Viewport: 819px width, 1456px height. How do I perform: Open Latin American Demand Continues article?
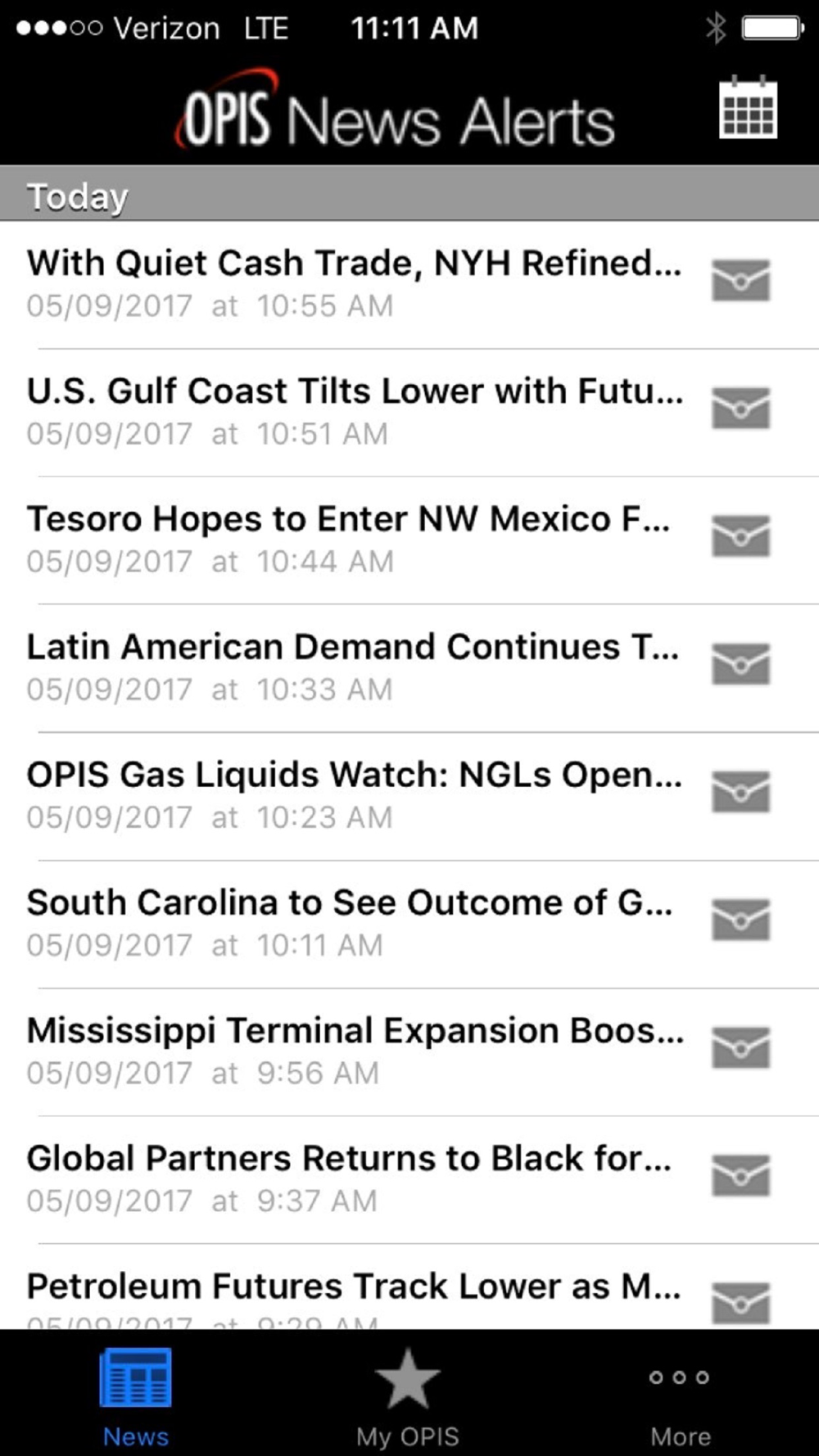409,668
